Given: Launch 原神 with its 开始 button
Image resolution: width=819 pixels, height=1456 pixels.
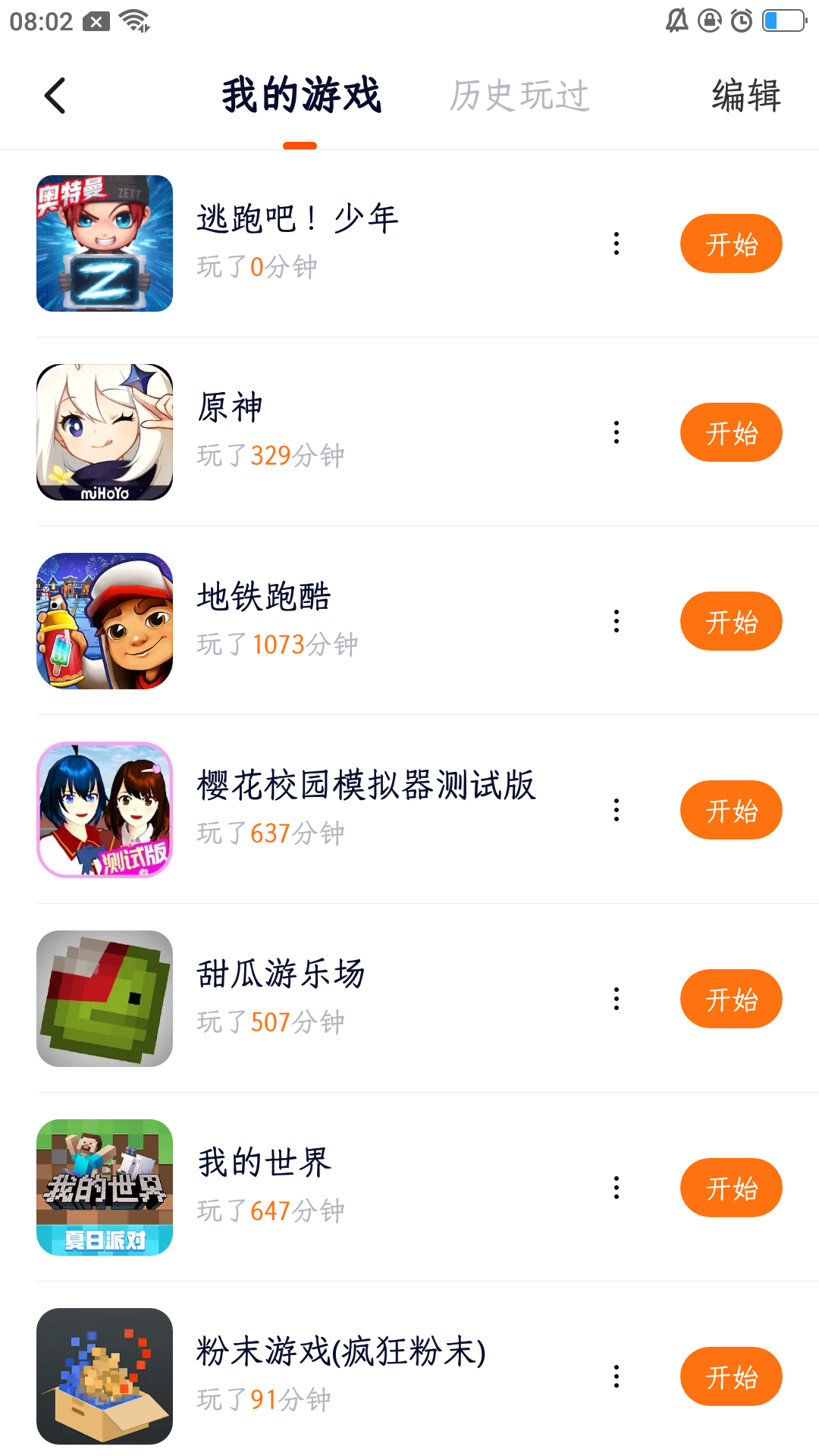Looking at the screenshot, I should point(731,433).
